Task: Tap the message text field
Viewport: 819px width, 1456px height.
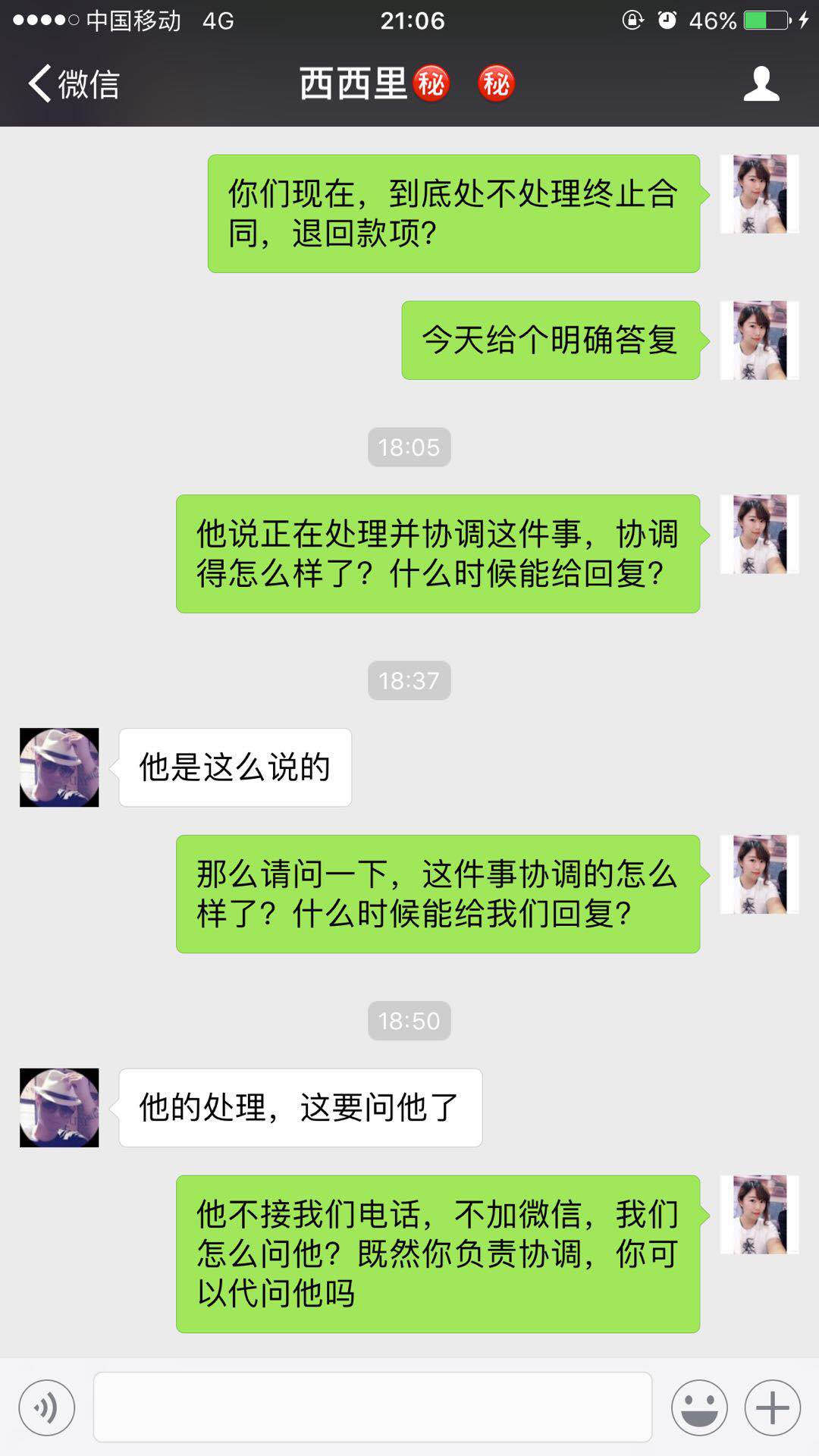Action: [x=372, y=1407]
